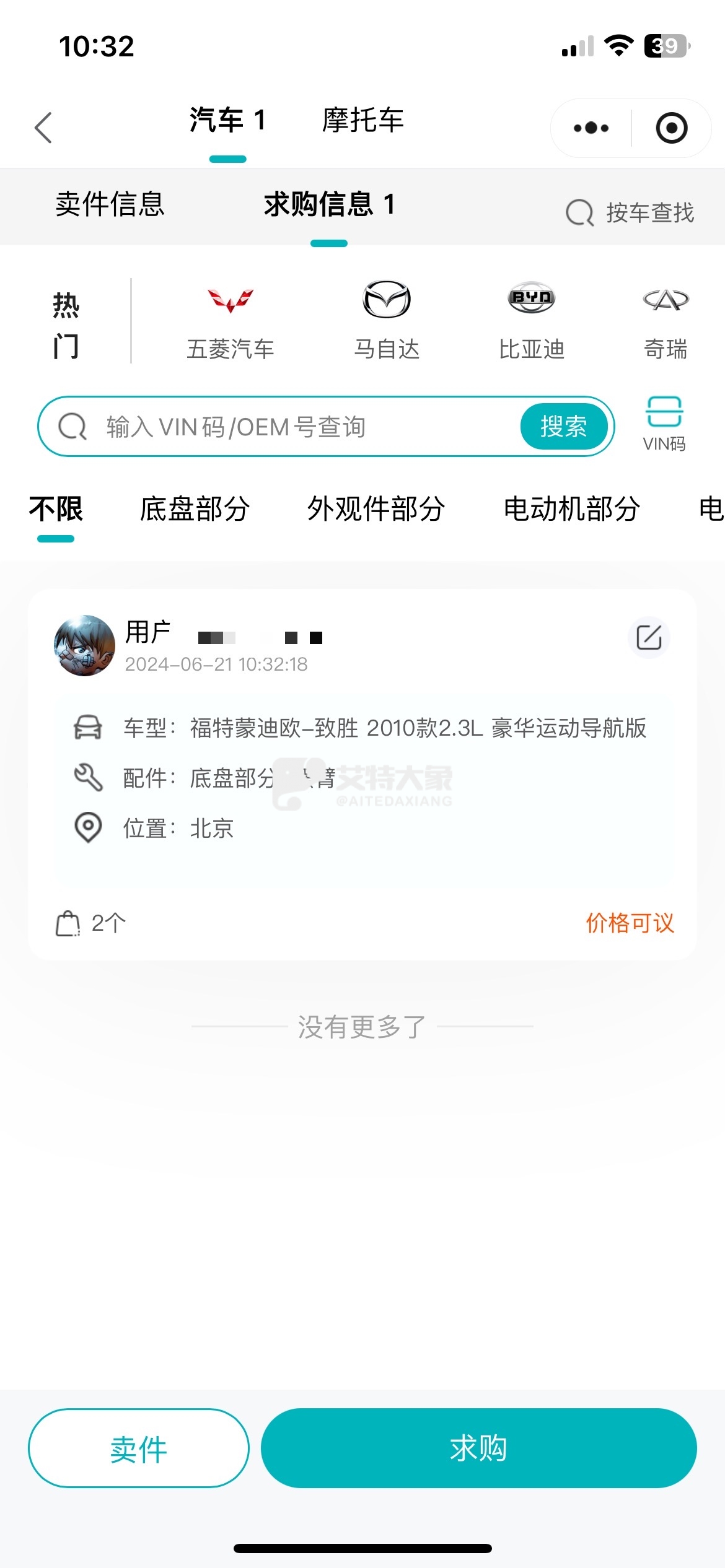The image size is (725, 1568).
Task: Filter by 电动机部分 category
Action: (571, 509)
